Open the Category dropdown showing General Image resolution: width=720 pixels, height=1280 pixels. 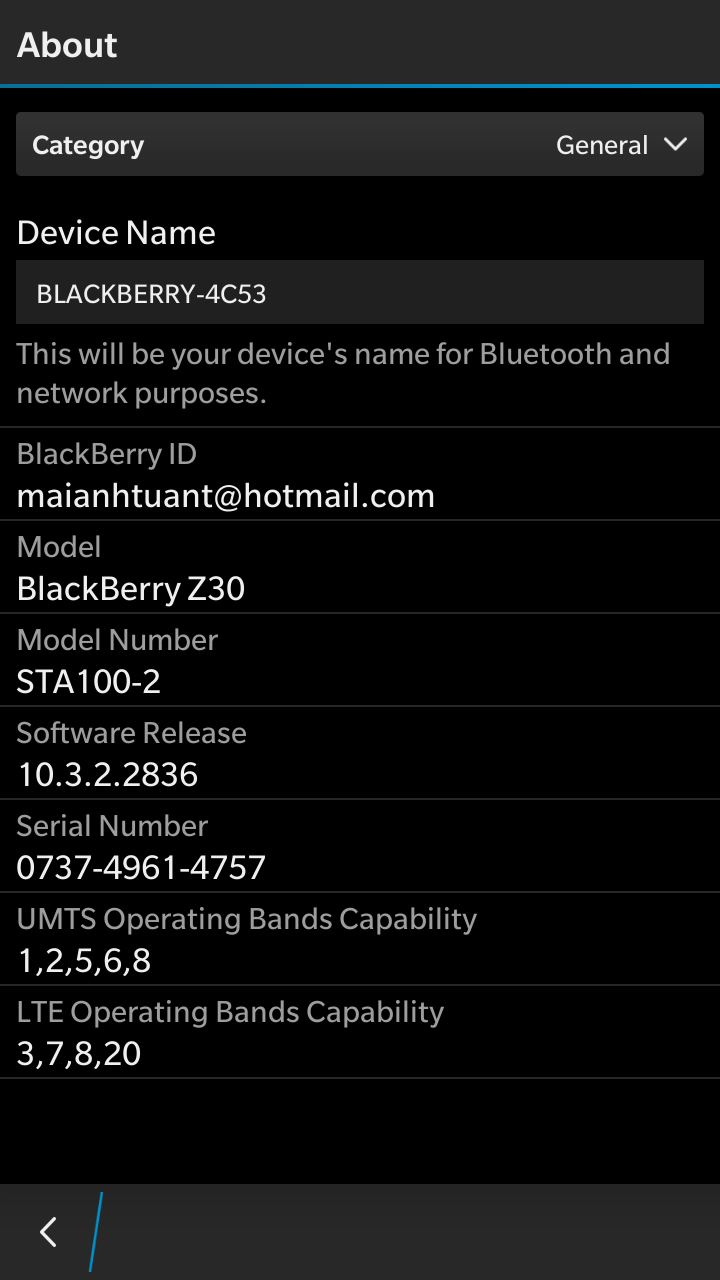point(360,145)
